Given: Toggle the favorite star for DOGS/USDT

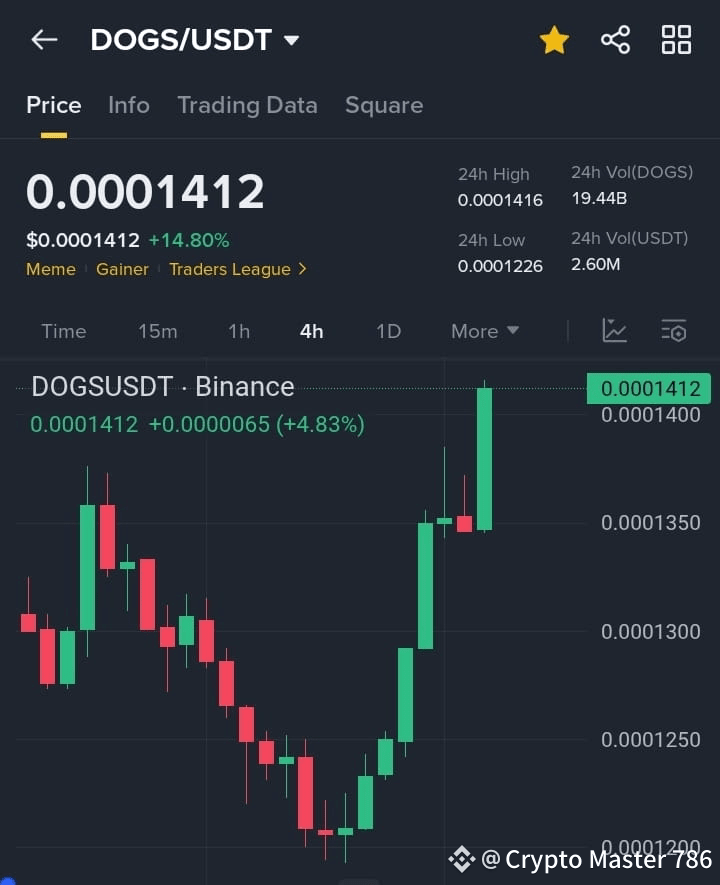Looking at the screenshot, I should [x=554, y=40].
